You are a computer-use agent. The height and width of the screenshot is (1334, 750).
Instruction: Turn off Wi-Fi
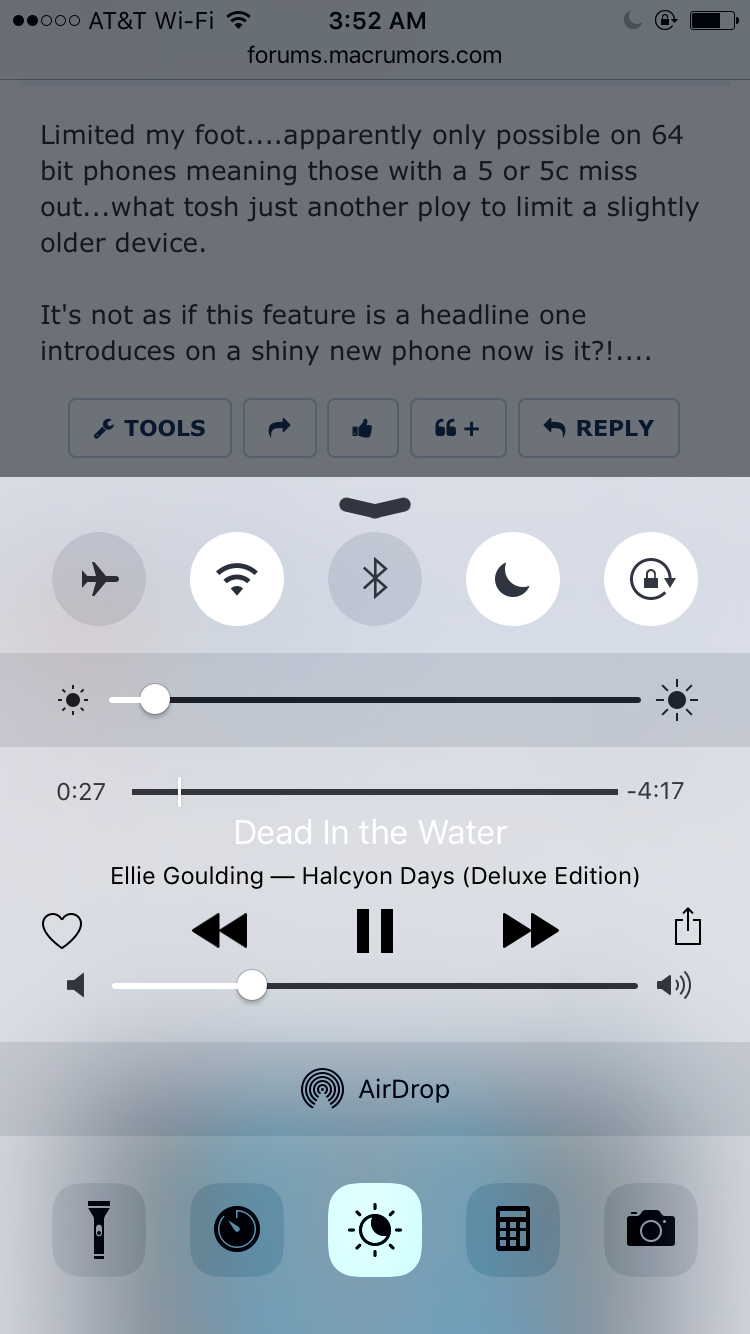click(237, 579)
